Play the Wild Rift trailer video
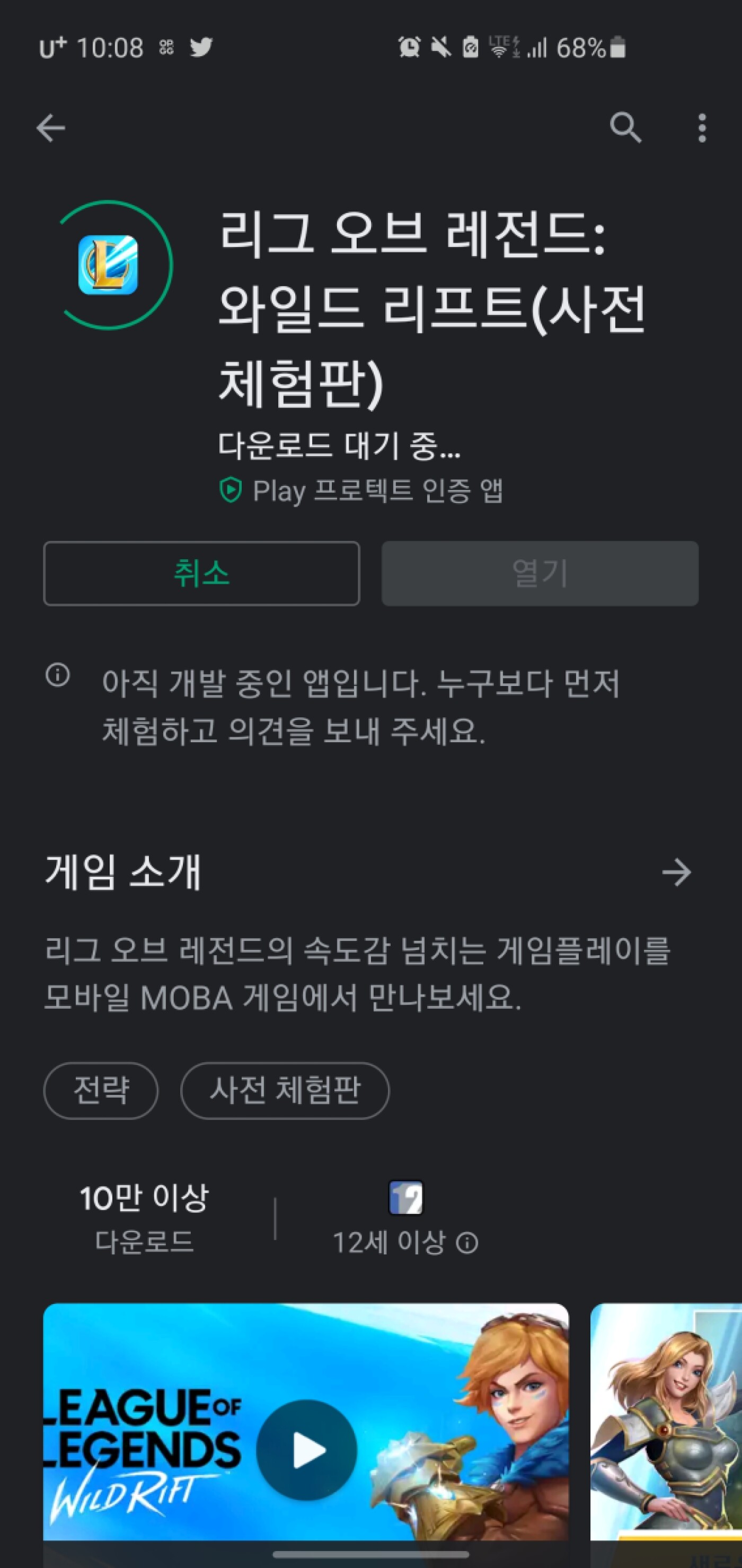This screenshot has width=742, height=1568. [306, 1450]
